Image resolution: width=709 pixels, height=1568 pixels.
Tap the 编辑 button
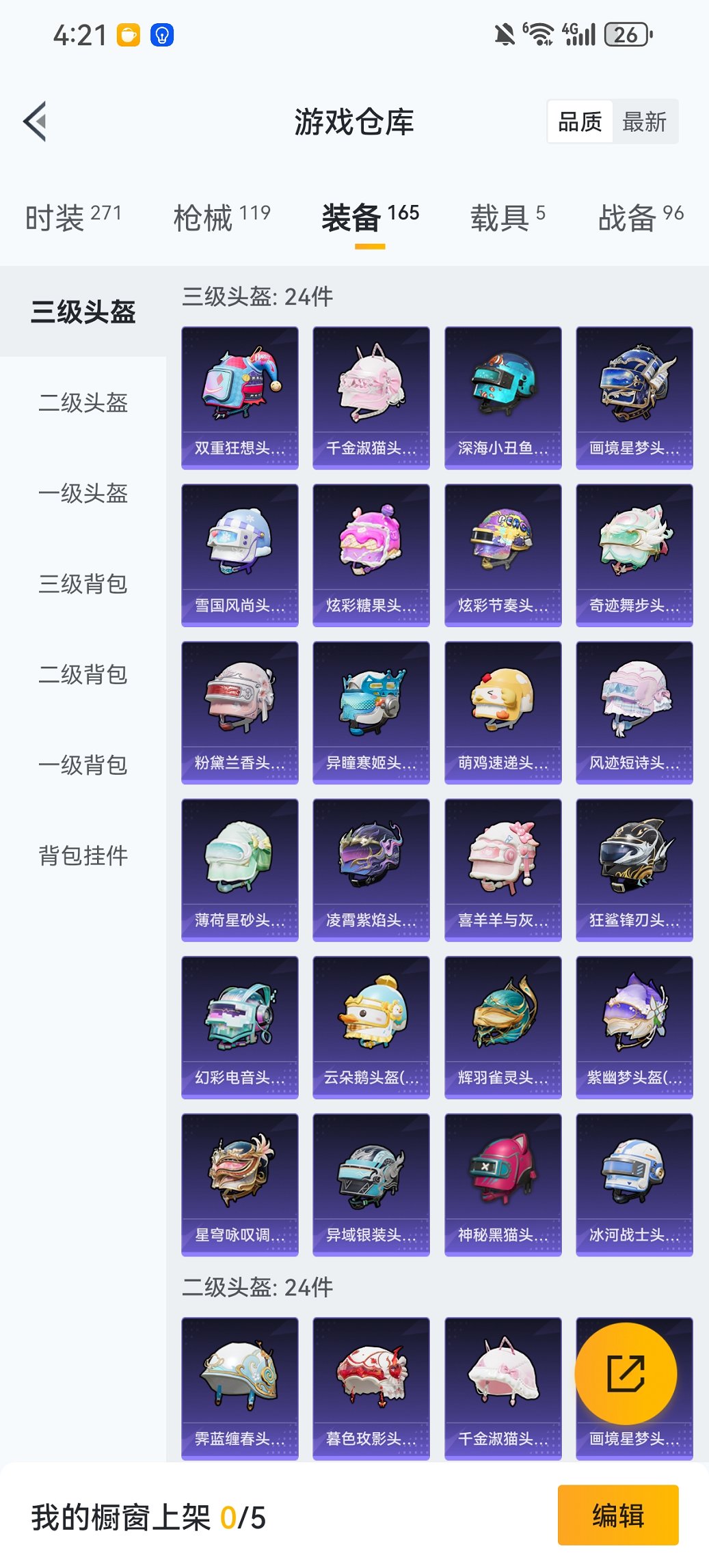617,1515
